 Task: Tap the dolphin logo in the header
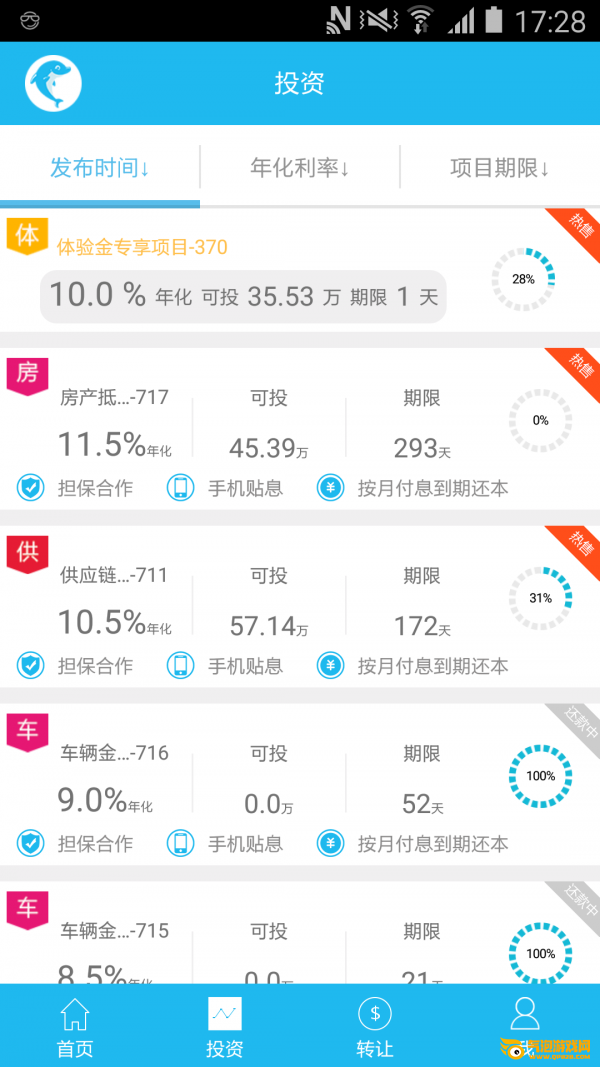point(53,83)
